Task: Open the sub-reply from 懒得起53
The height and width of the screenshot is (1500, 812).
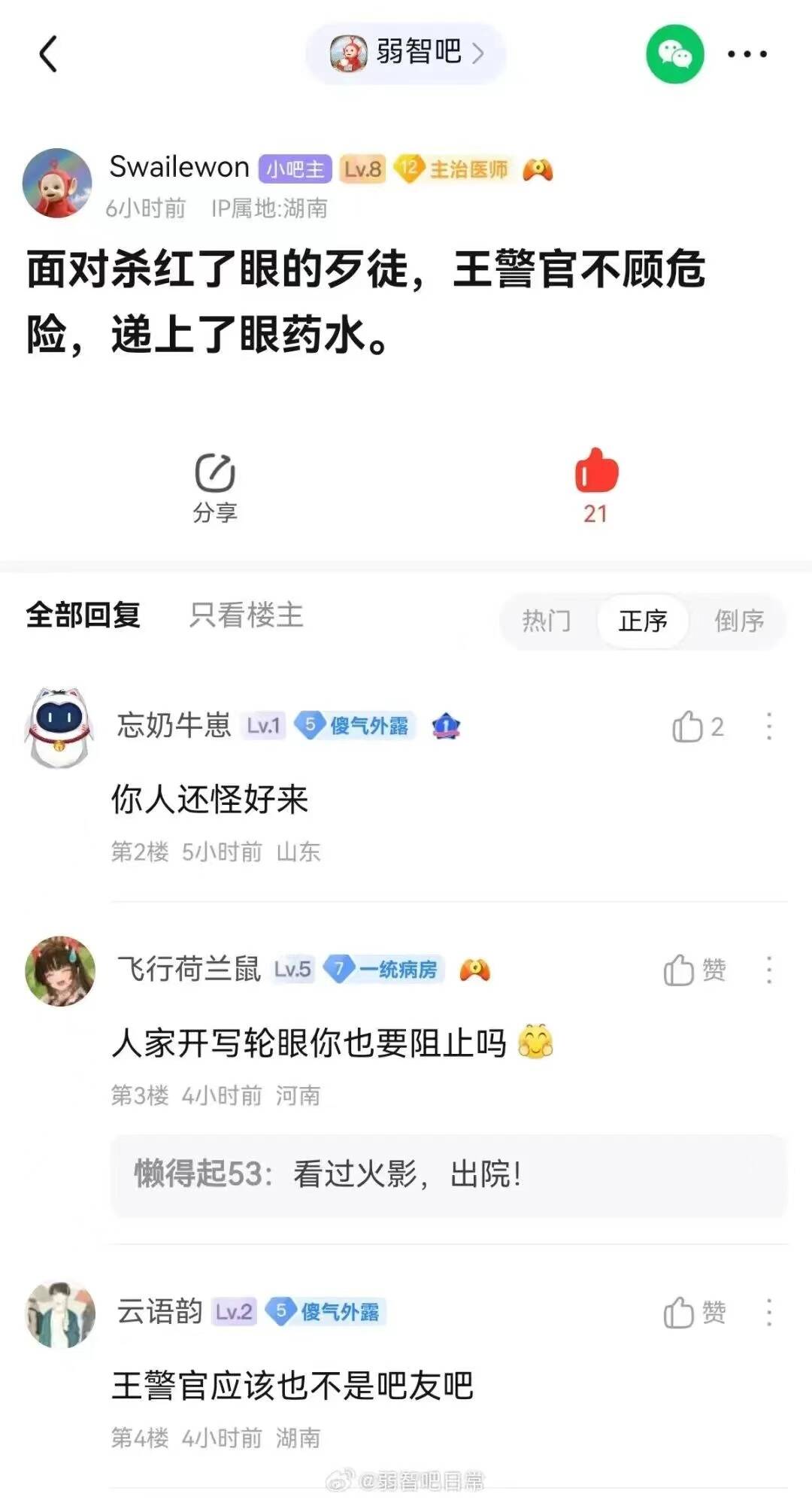Action: tap(448, 1174)
